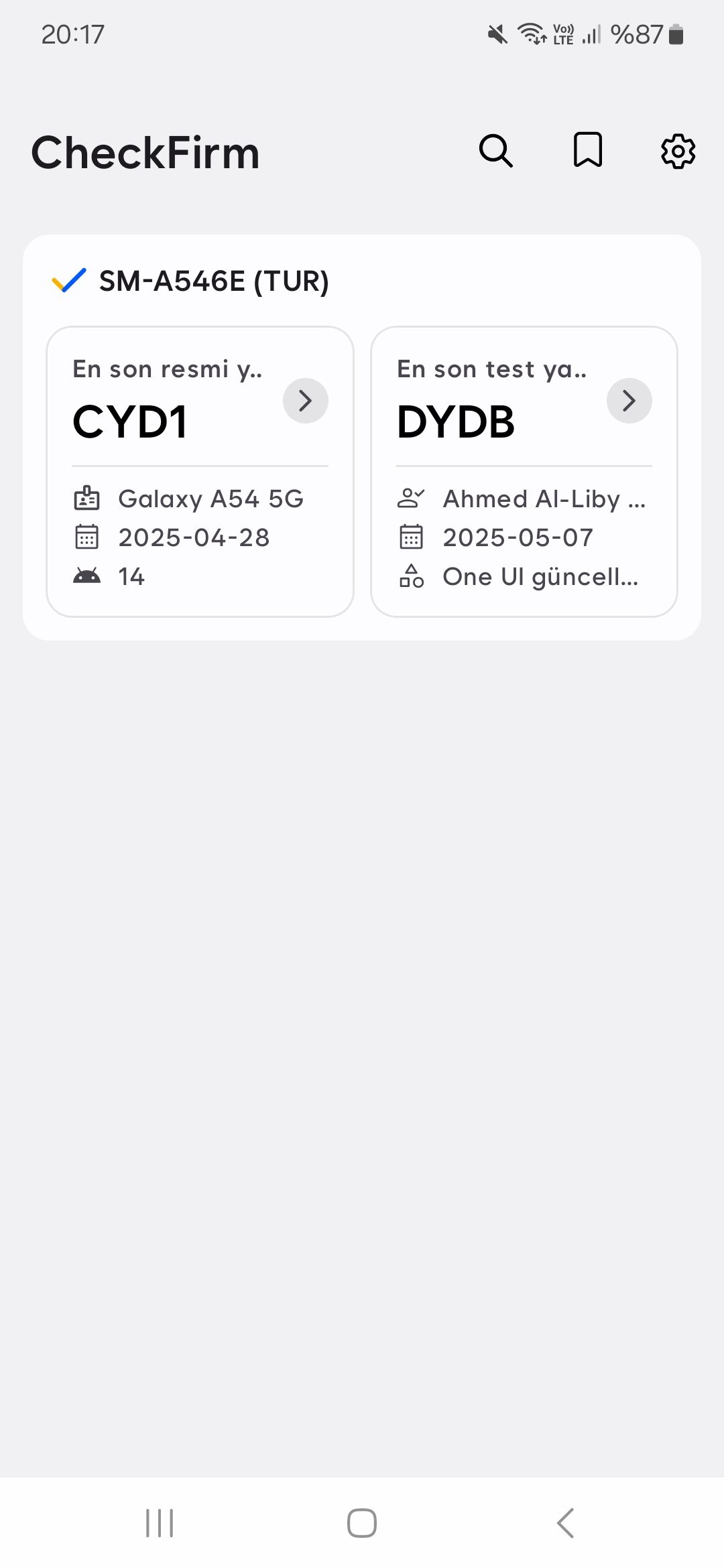Open the settings gear

point(678,151)
